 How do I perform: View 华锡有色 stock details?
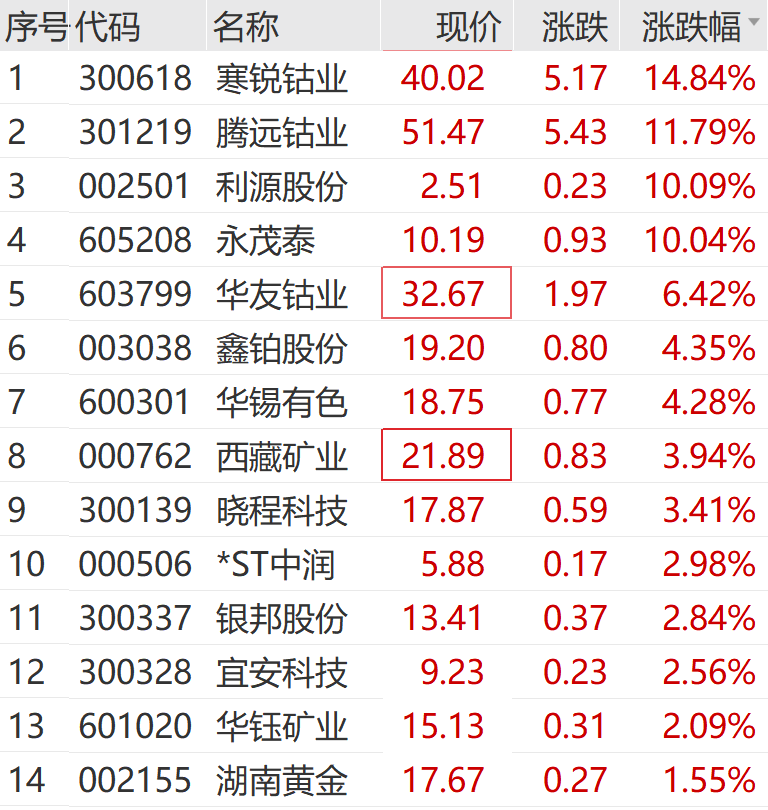pyautogui.click(x=281, y=403)
